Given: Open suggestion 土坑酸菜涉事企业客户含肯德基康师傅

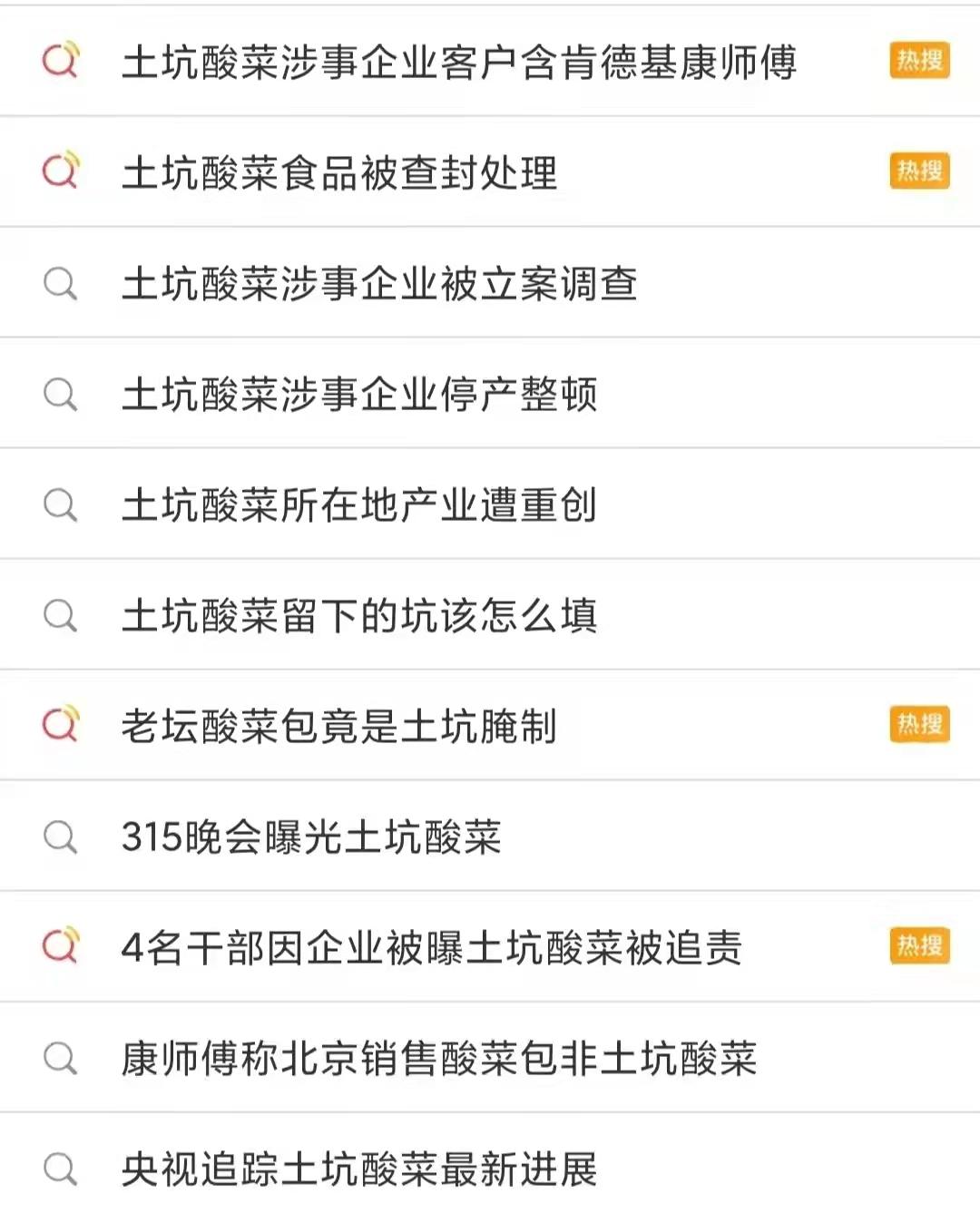Looking at the screenshot, I should (x=459, y=62).
